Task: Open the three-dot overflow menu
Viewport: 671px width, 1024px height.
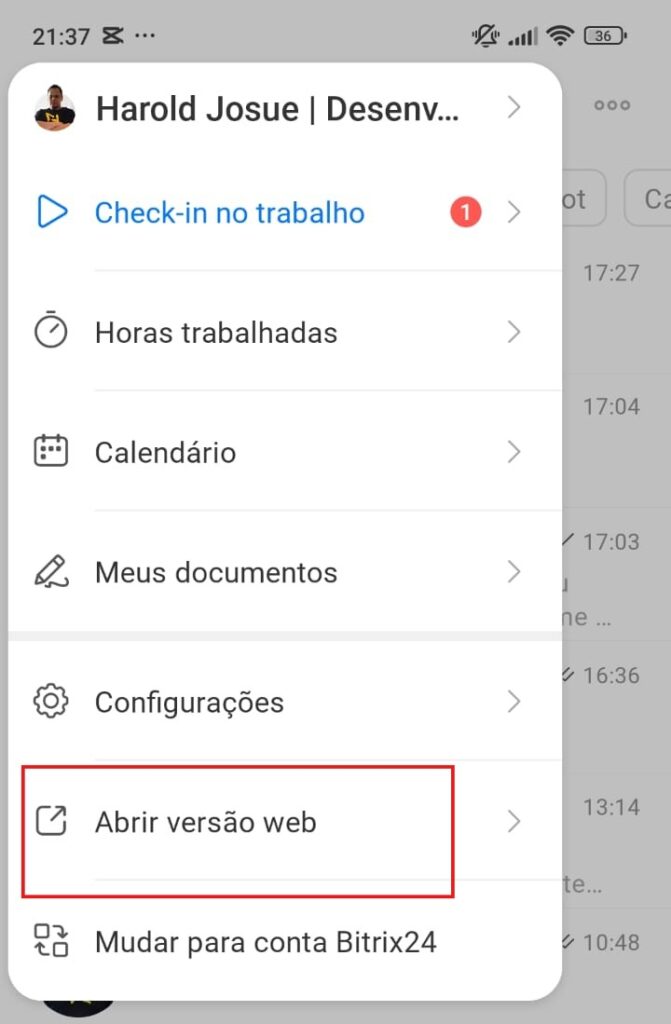Action: pyautogui.click(x=611, y=106)
